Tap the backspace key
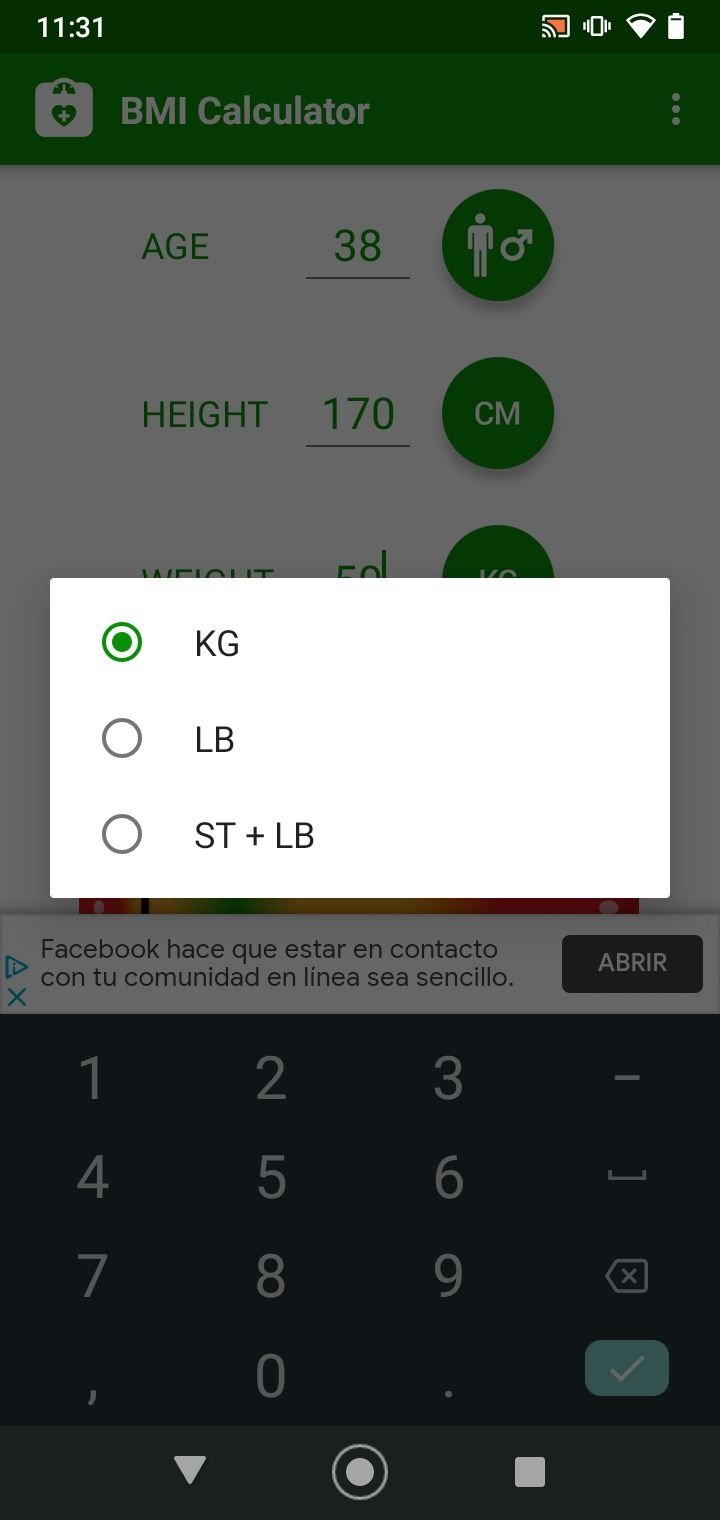The width and height of the screenshot is (720, 1520). tap(627, 1276)
